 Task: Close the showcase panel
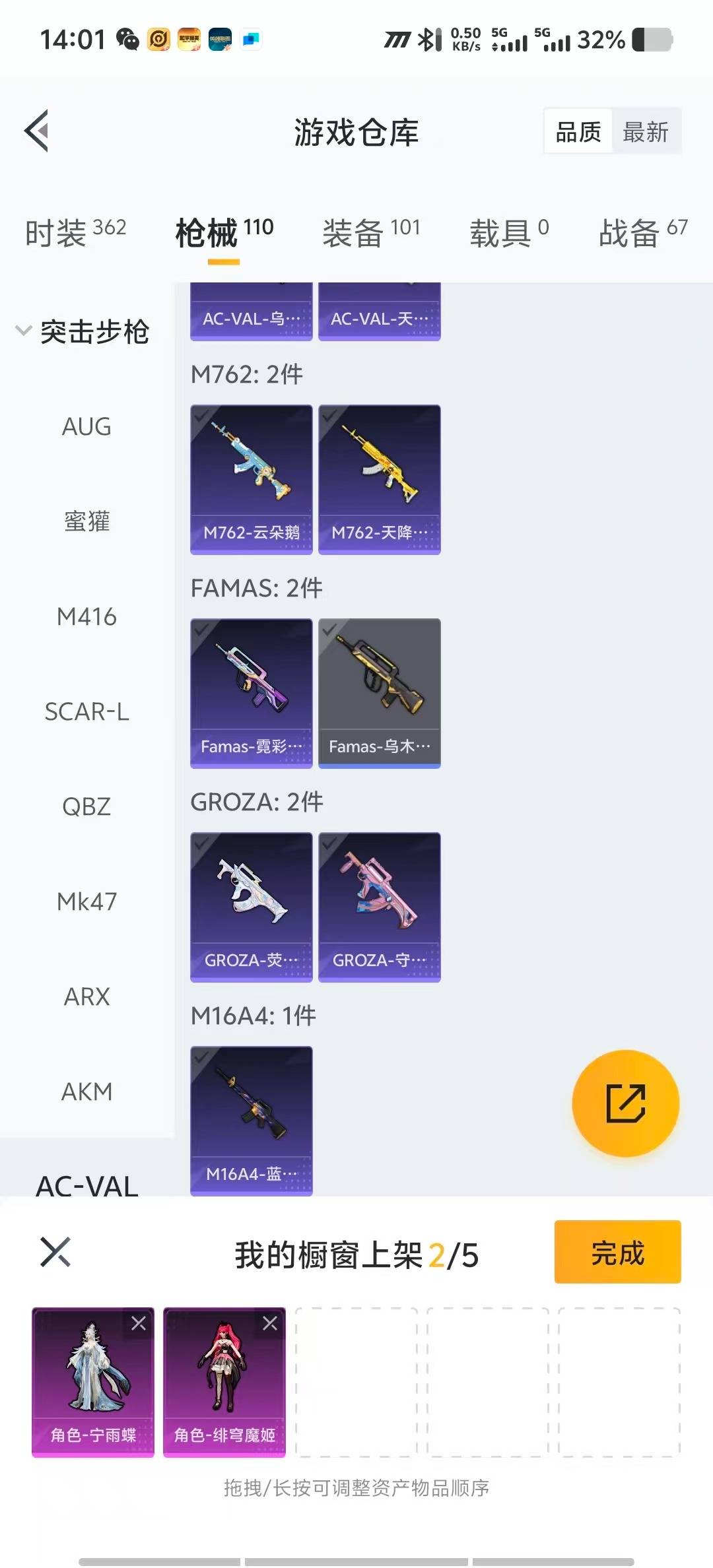click(55, 1252)
